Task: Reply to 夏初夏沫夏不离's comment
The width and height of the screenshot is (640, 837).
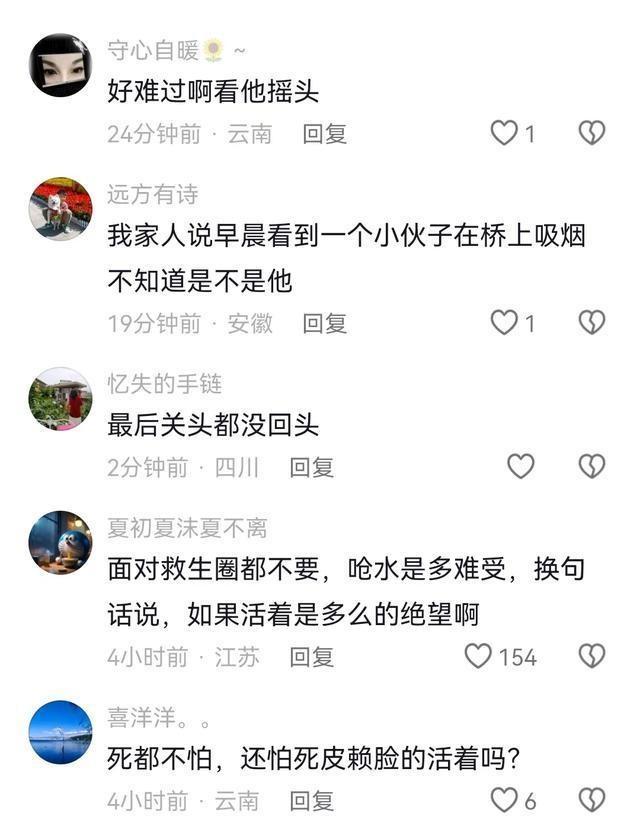Action: coord(312,657)
